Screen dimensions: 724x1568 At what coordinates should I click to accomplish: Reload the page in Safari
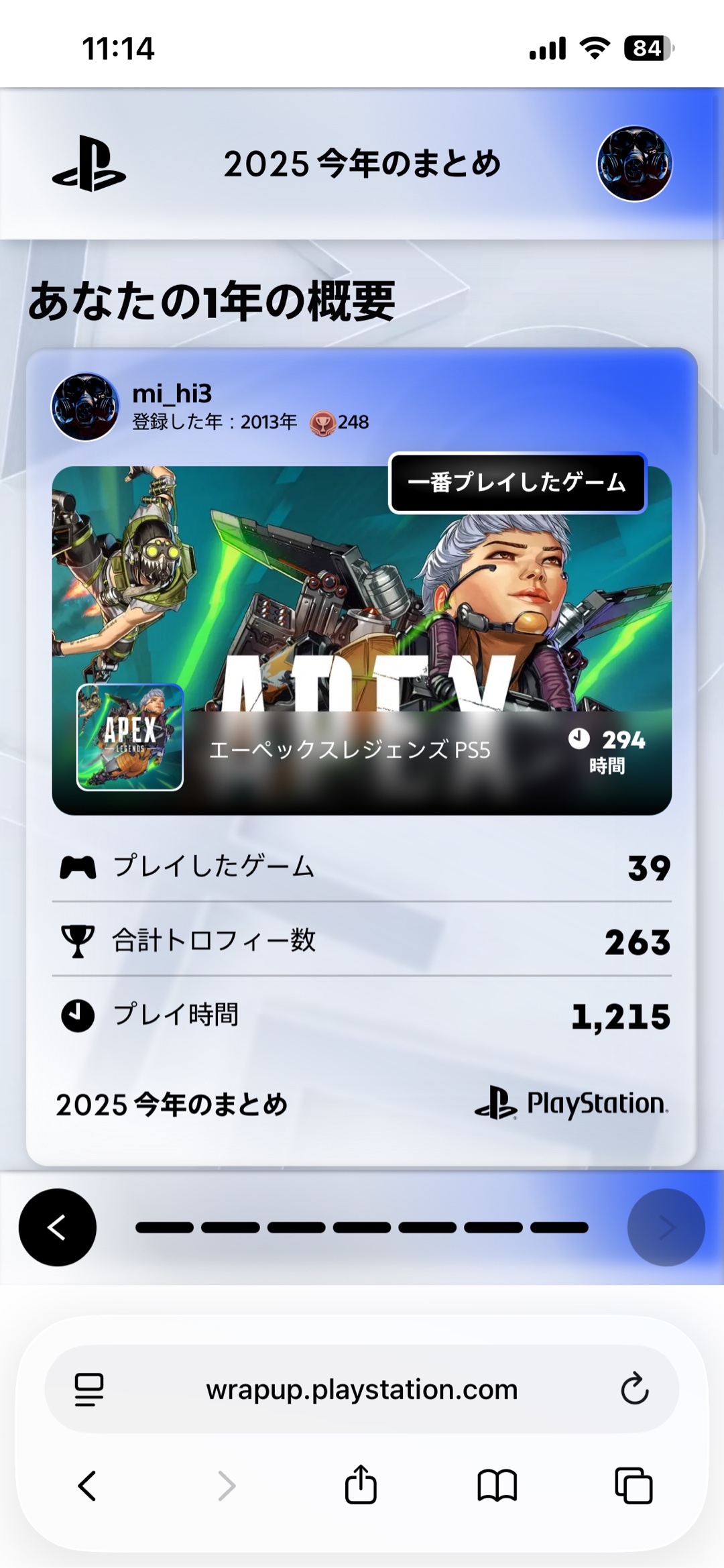click(634, 1389)
